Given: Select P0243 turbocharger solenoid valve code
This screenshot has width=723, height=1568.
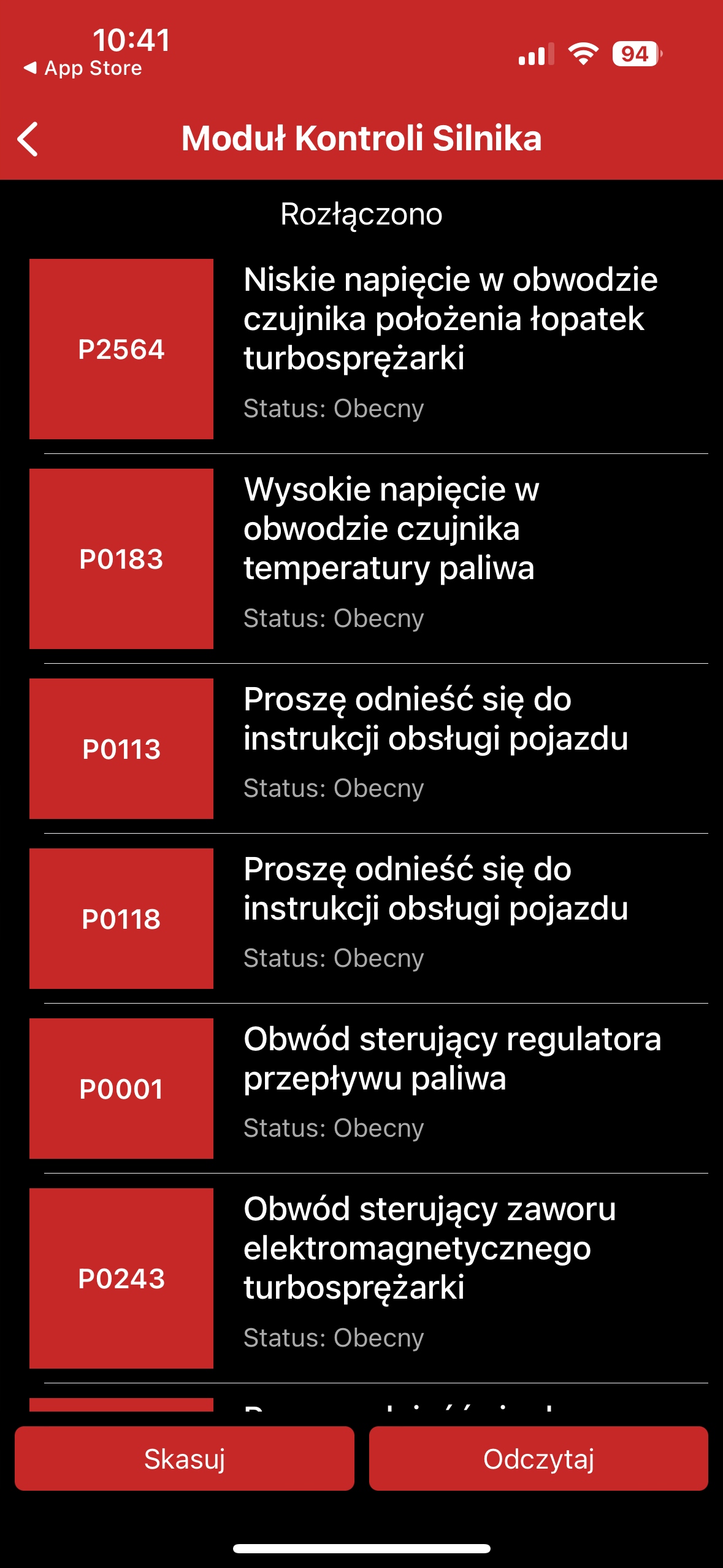Looking at the screenshot, I should pos(368,1278).
